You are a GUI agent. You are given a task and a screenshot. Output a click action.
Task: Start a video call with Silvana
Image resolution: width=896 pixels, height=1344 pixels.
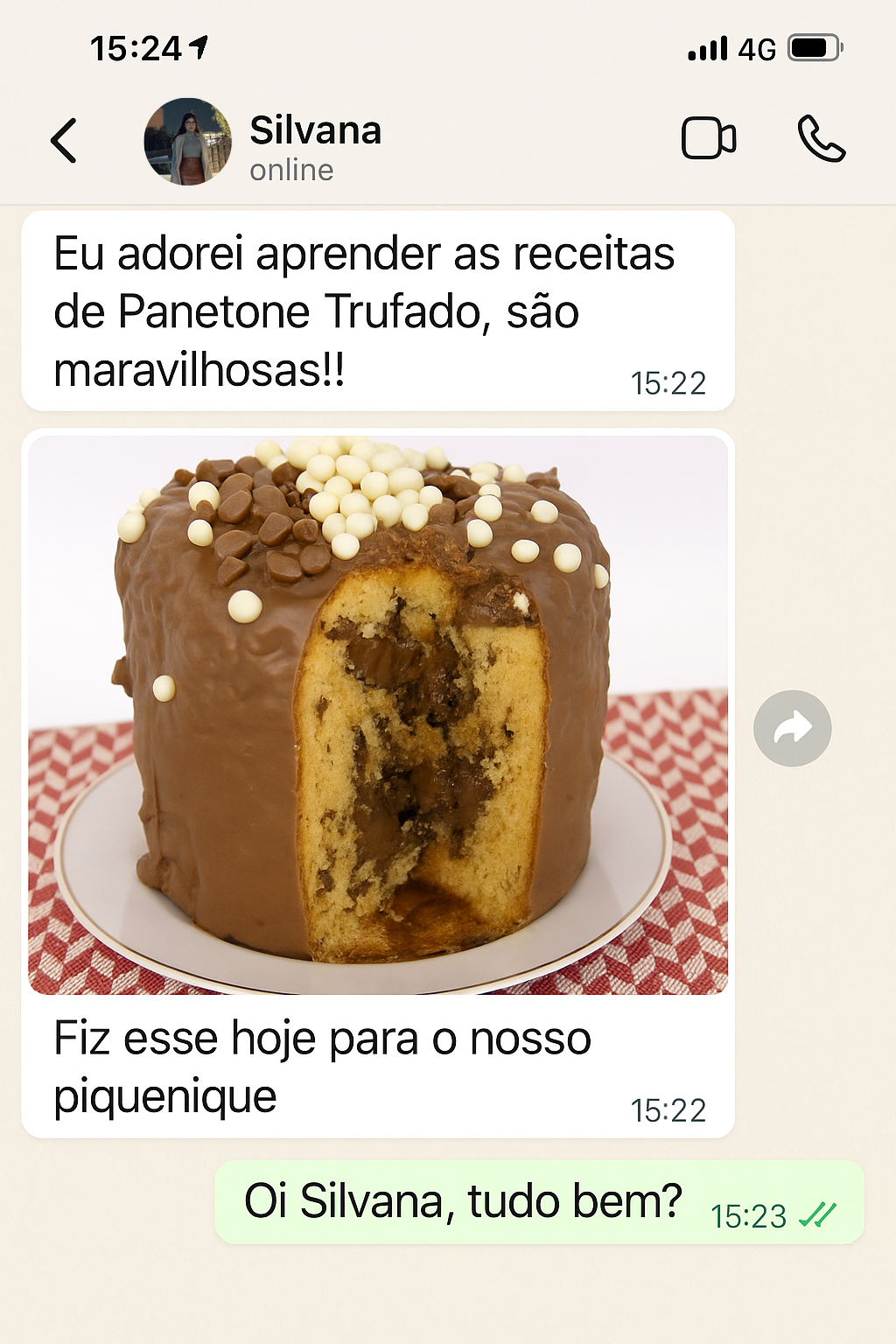708,139
